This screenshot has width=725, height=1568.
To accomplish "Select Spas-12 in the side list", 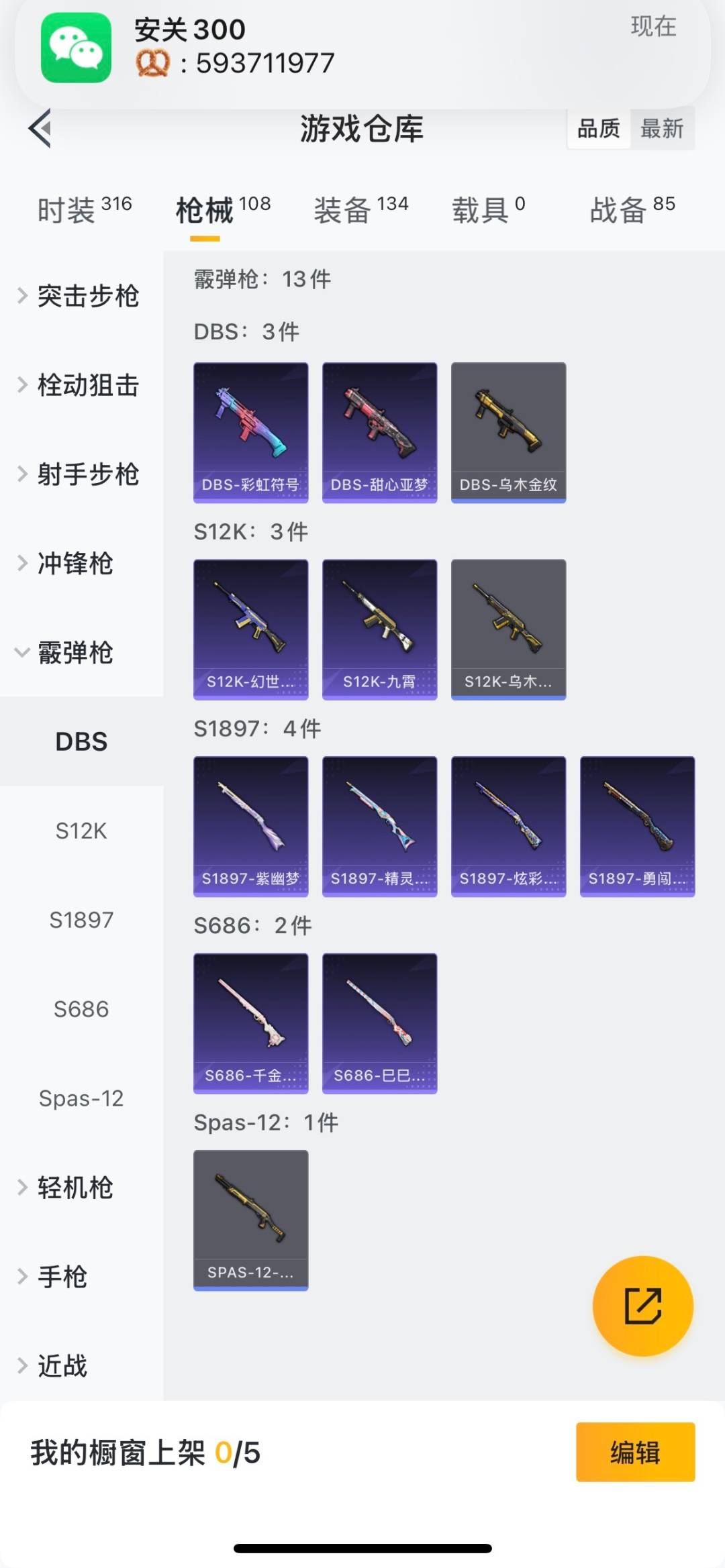I will 81,1098.
